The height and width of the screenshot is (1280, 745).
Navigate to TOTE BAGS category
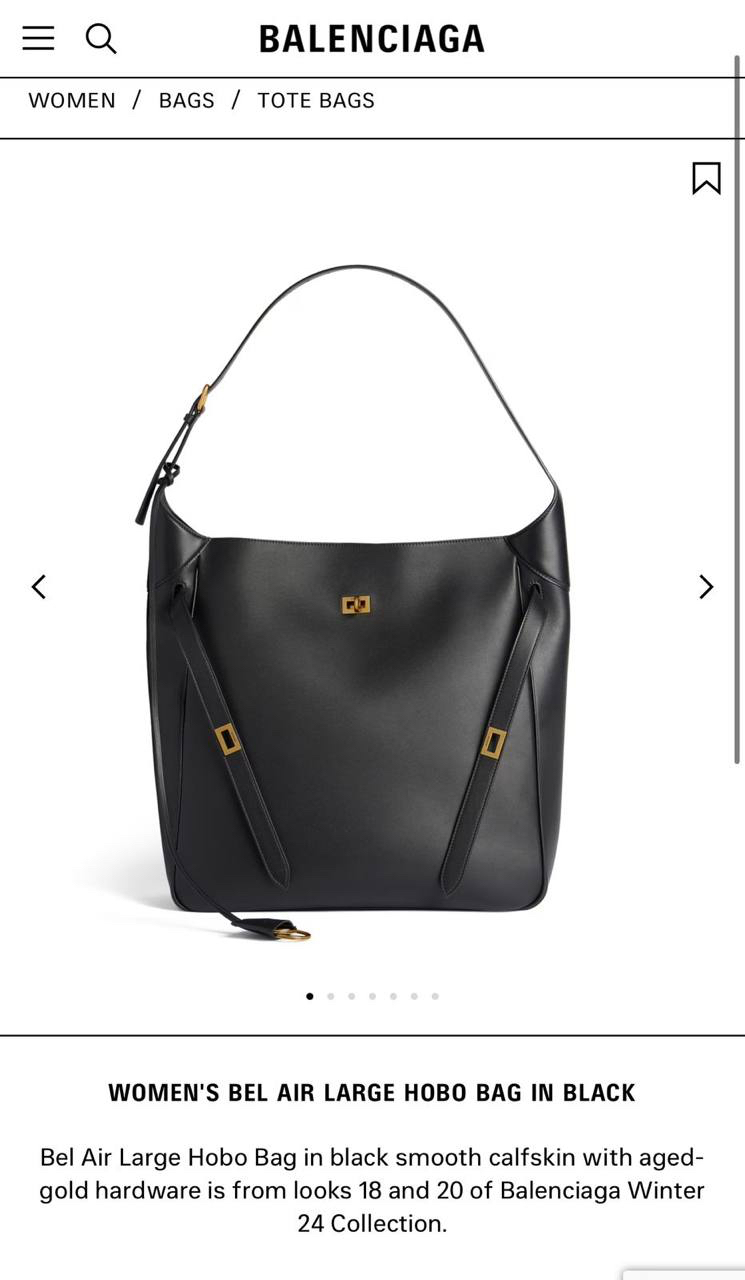(316, 100)
